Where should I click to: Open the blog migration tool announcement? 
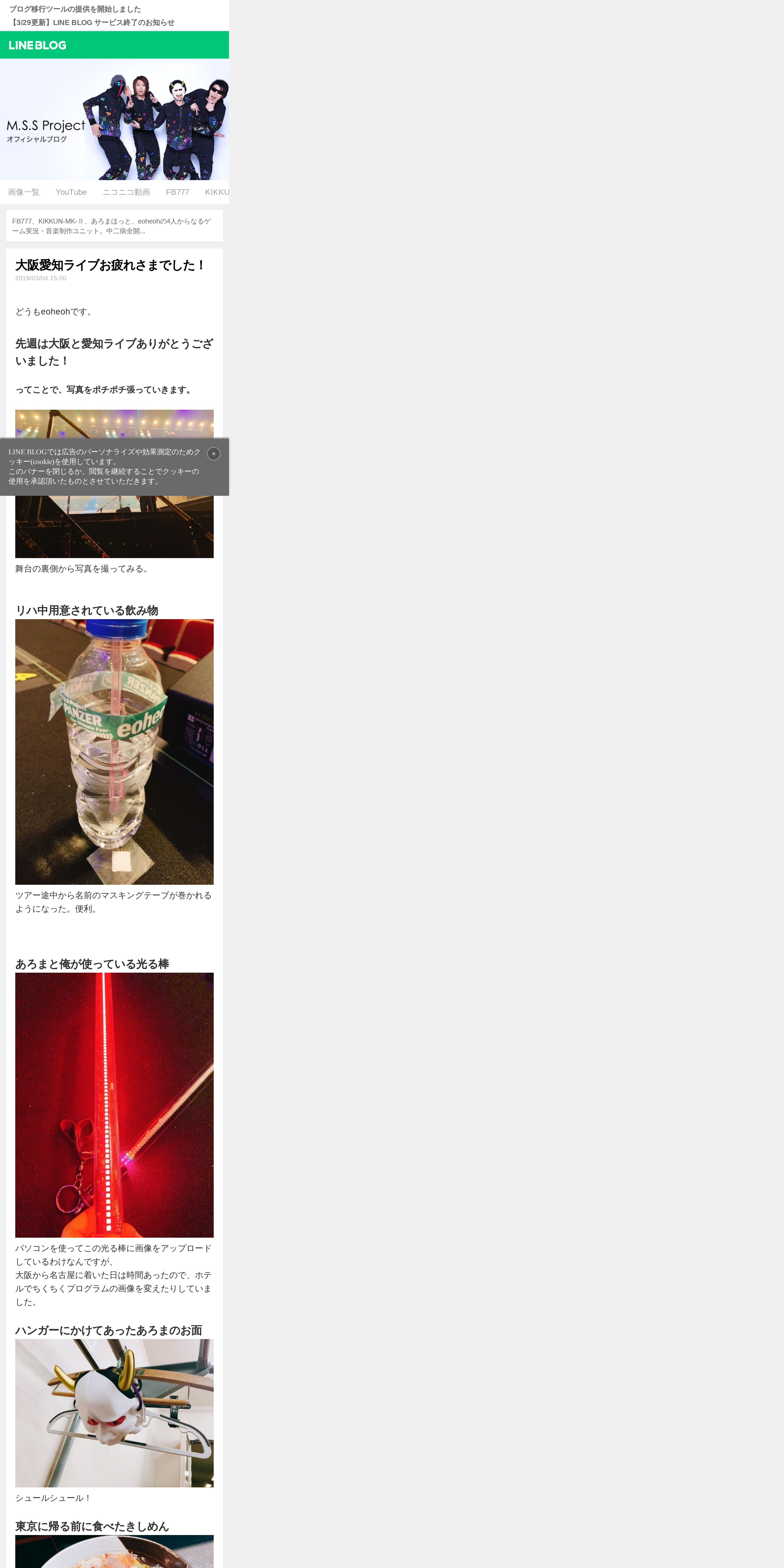tap(75, 9)
